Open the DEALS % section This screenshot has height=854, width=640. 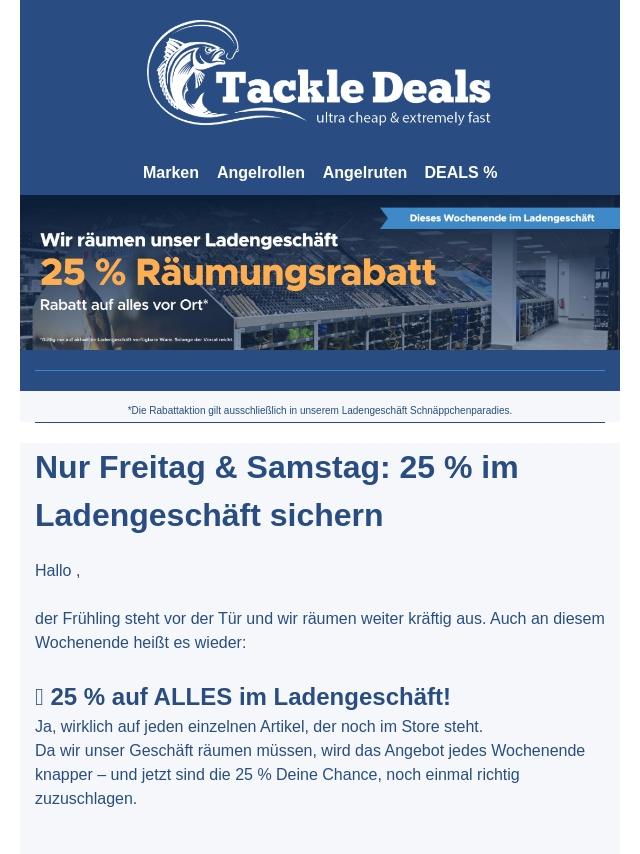click(460, 172)
